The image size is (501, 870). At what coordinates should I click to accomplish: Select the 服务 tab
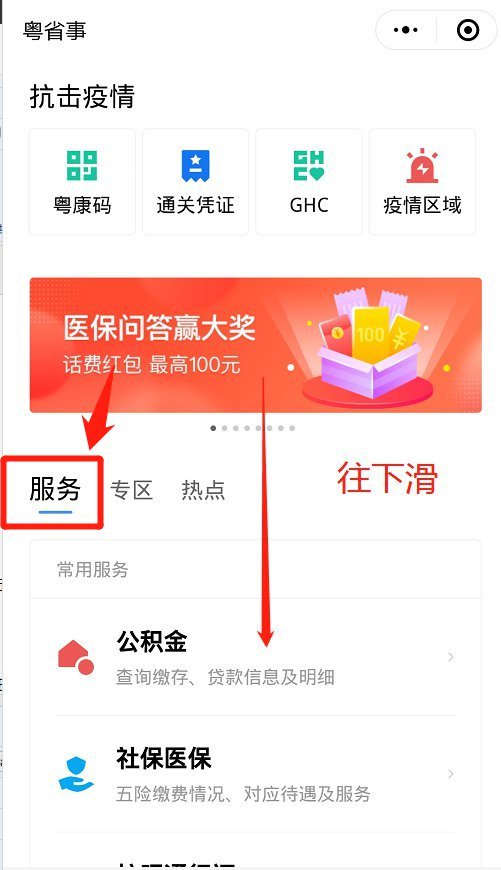click(55, 491)
